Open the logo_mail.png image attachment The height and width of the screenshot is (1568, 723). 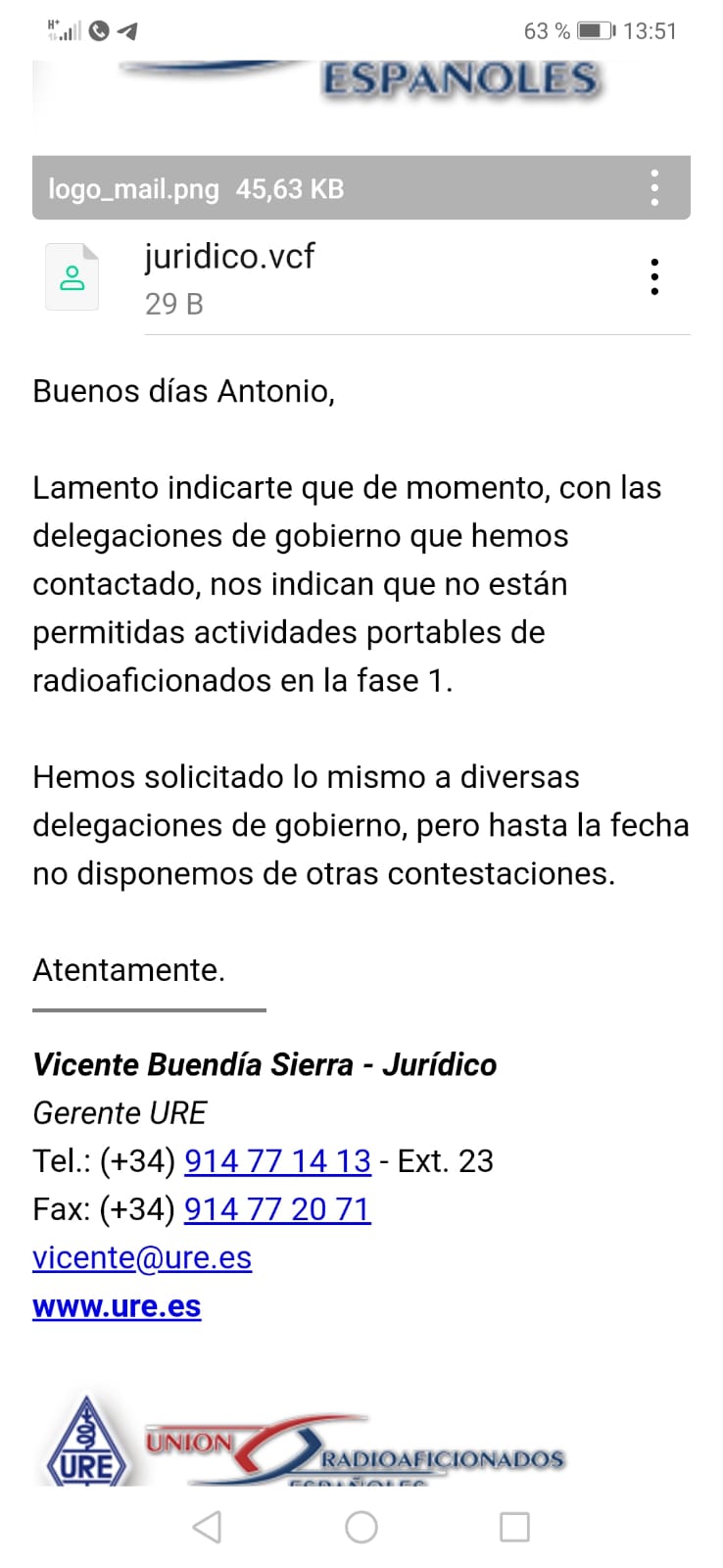pyautogui.click(x=196, y=188)
